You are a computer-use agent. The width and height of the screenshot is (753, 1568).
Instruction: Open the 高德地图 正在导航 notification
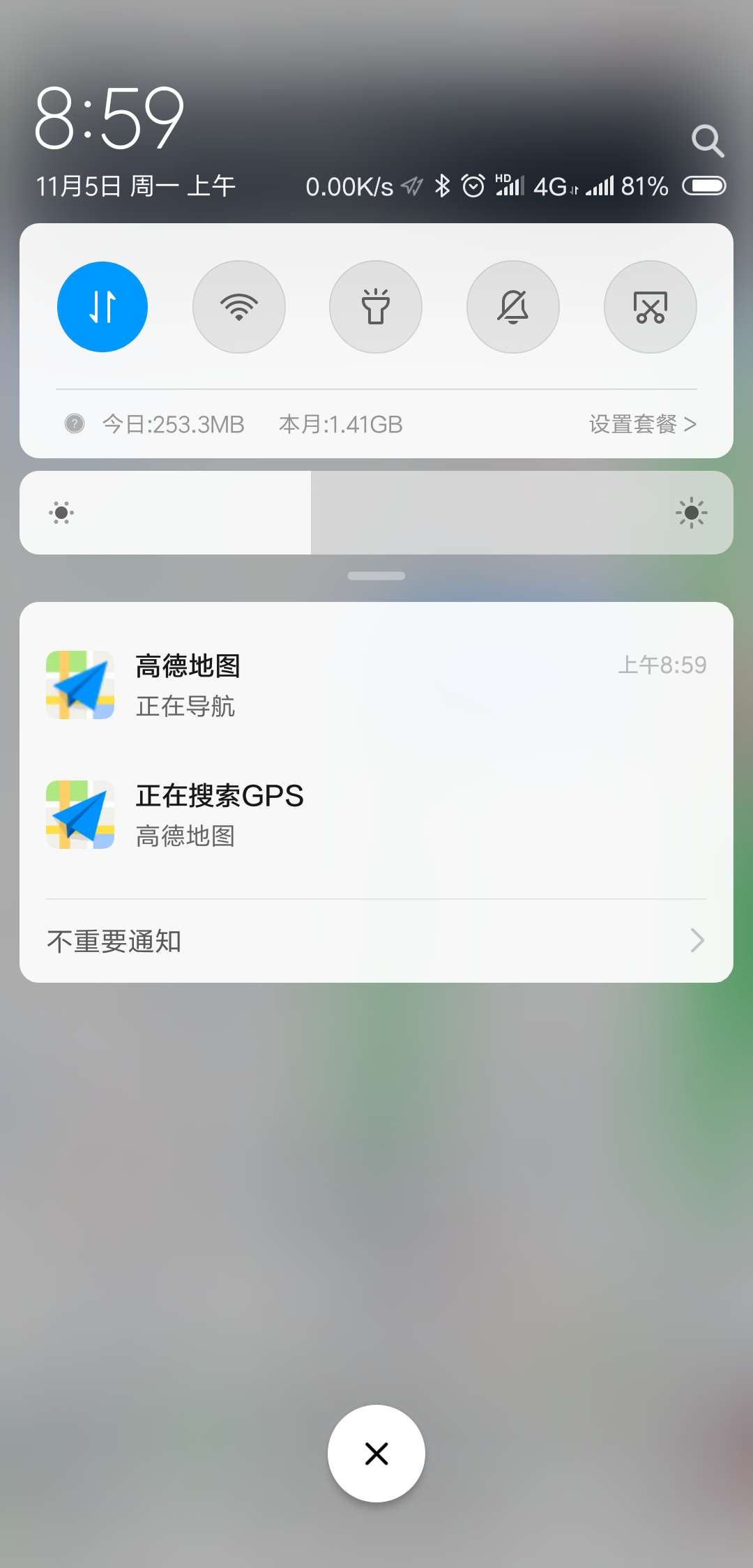click(376, 685)
